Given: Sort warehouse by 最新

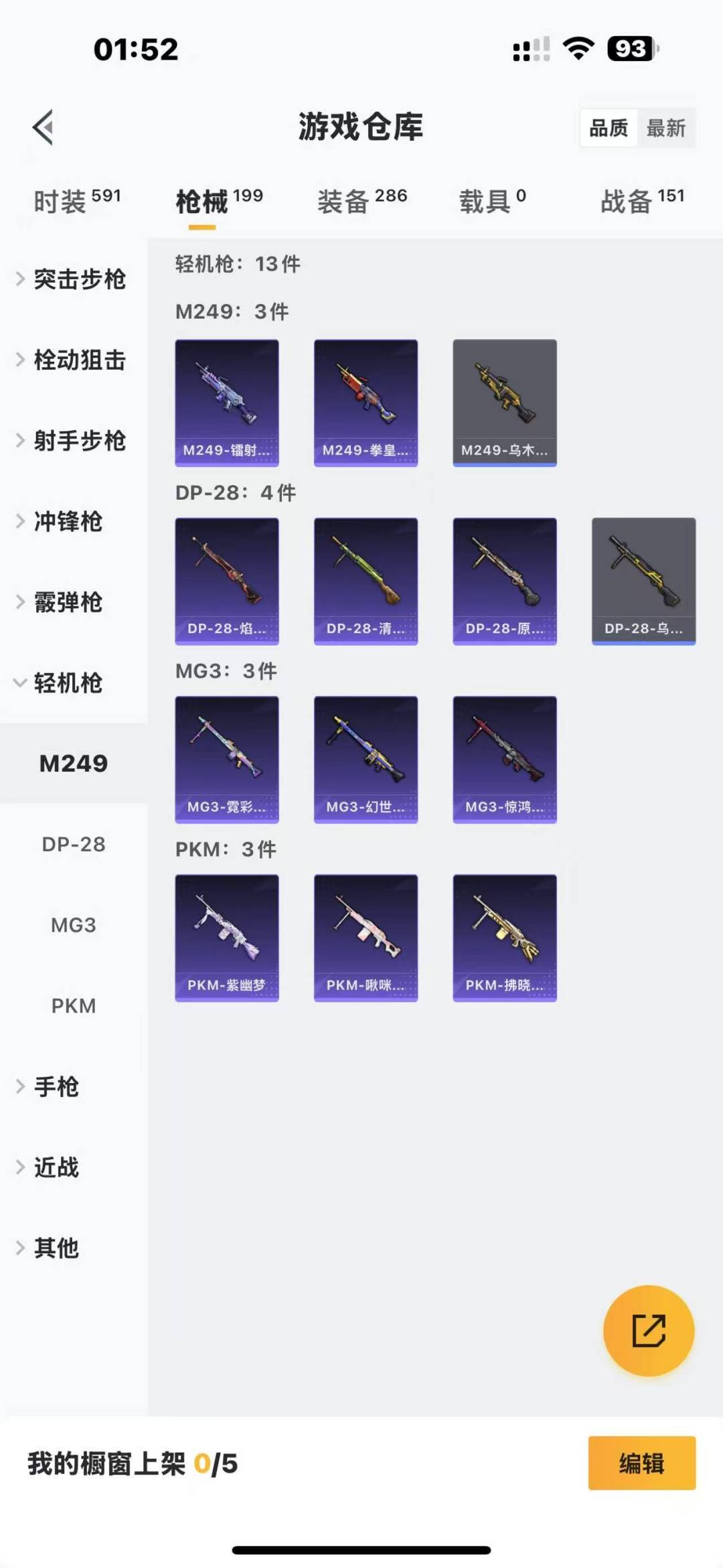Looking at the screenshot, I should (x=665, y=128).
